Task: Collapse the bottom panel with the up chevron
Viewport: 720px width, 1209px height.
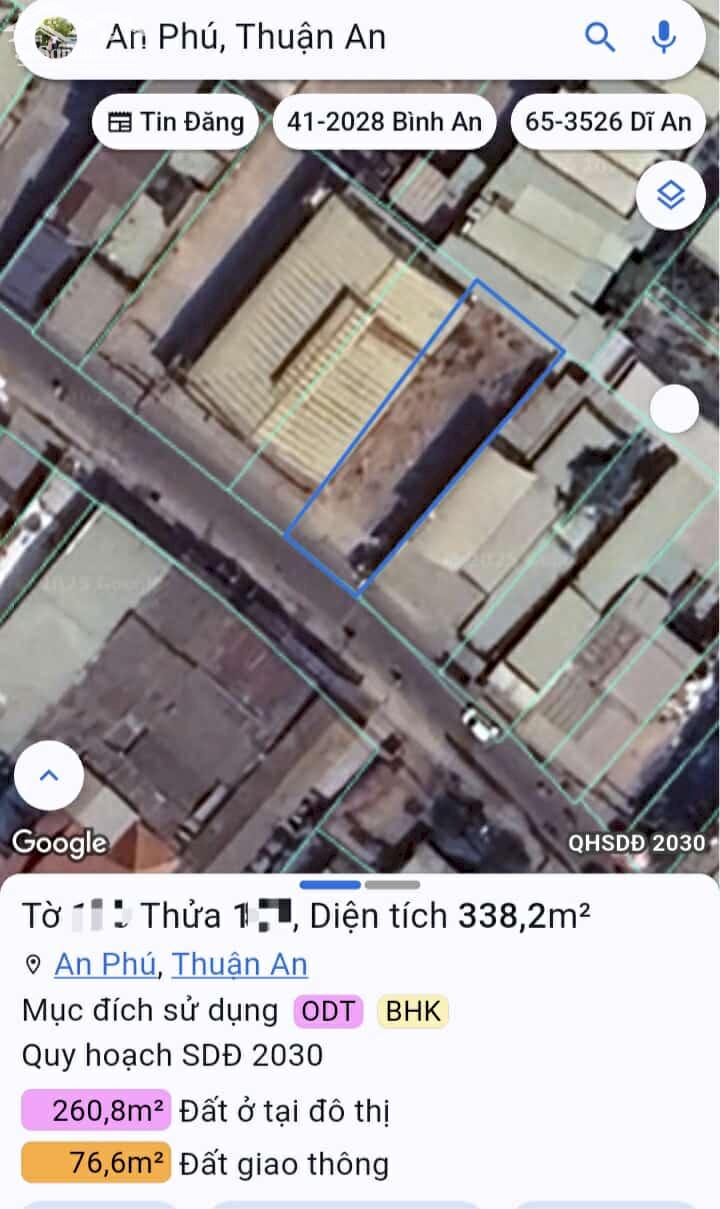Action: pos(49,774)
